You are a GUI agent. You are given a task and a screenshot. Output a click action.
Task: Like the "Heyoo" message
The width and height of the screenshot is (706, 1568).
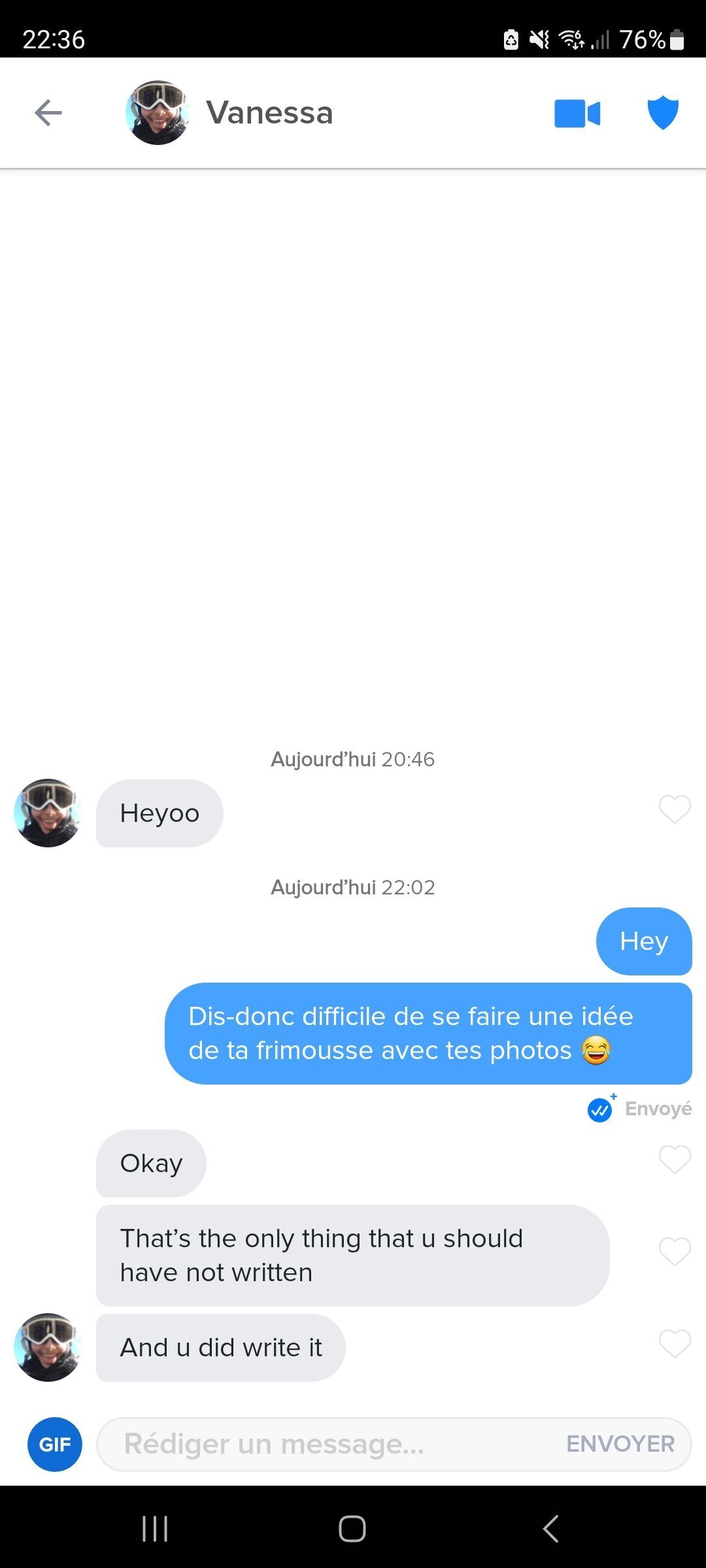[x=675, y=809]
